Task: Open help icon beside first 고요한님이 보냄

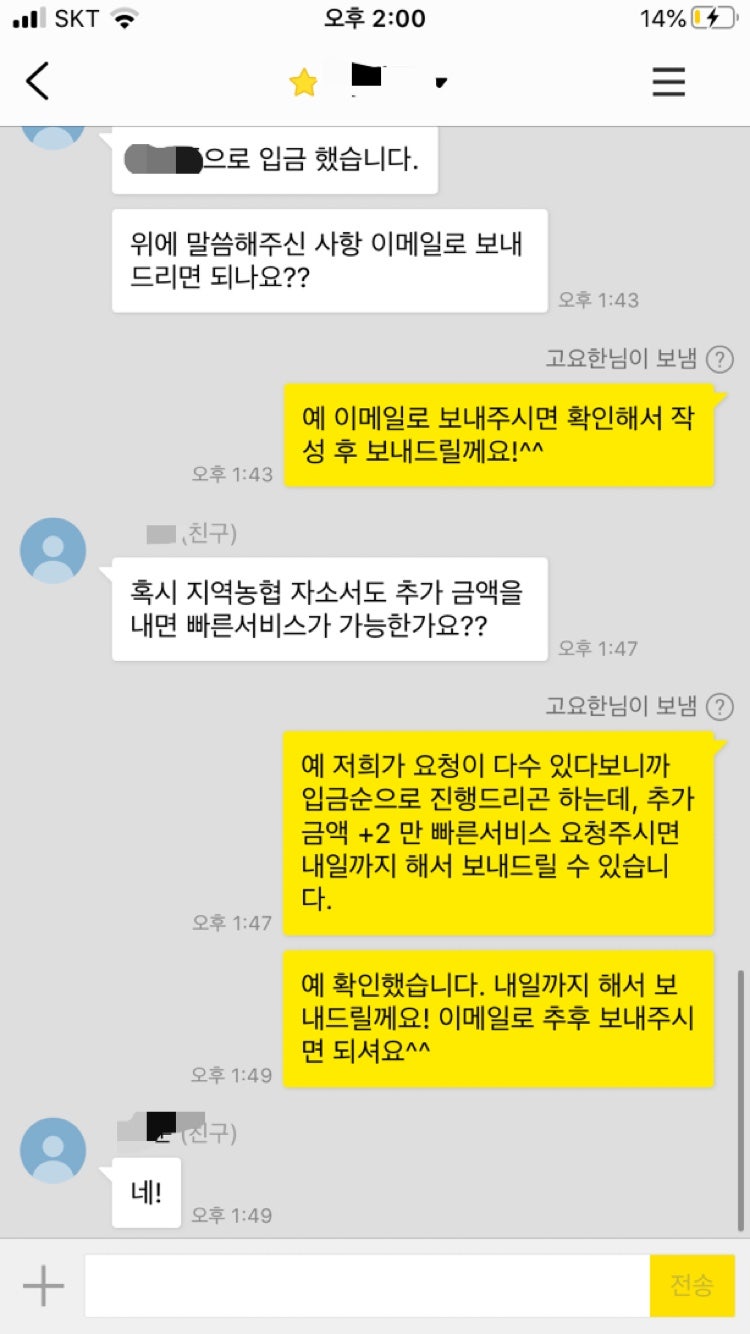Action: (719, 359)
